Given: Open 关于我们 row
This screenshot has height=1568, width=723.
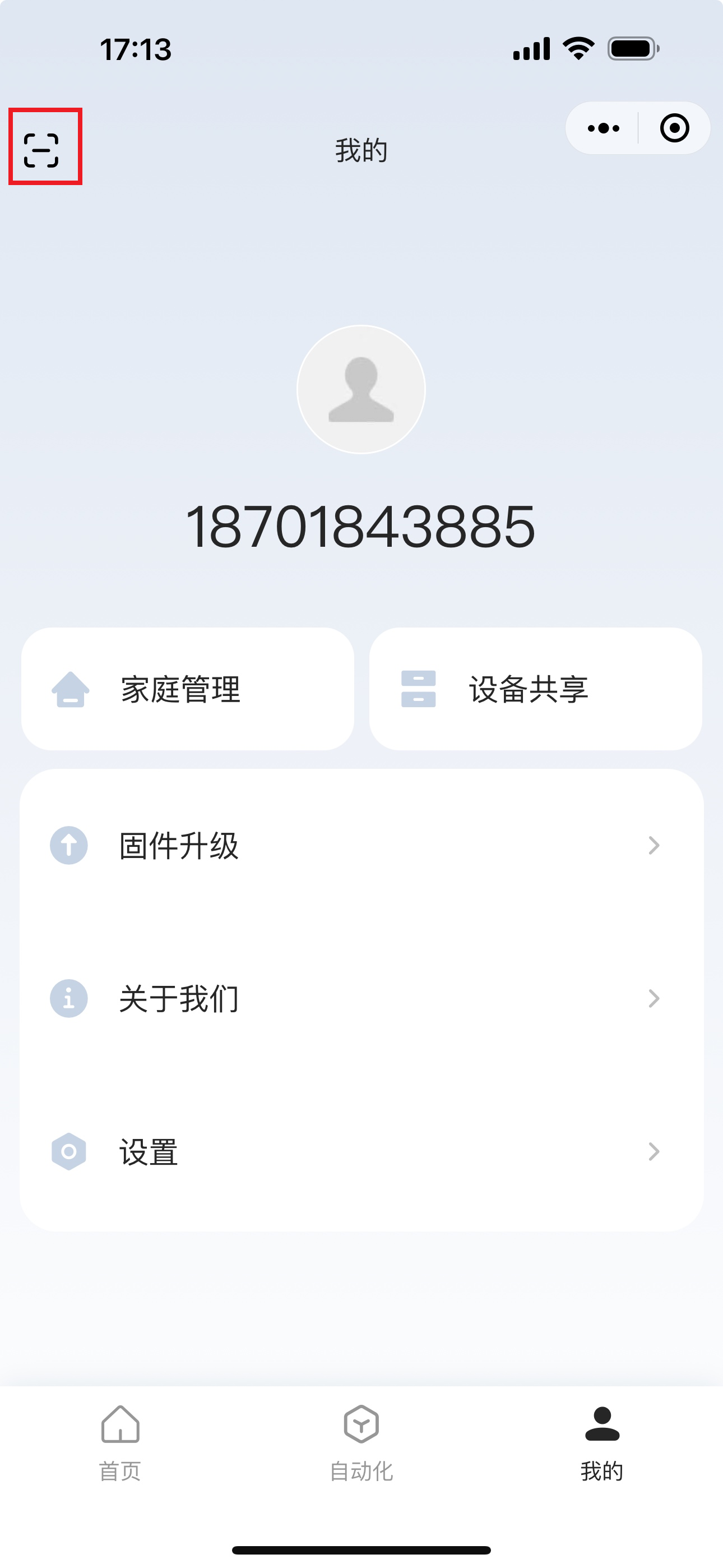Looking at the screenshot, I should point(361,998).
